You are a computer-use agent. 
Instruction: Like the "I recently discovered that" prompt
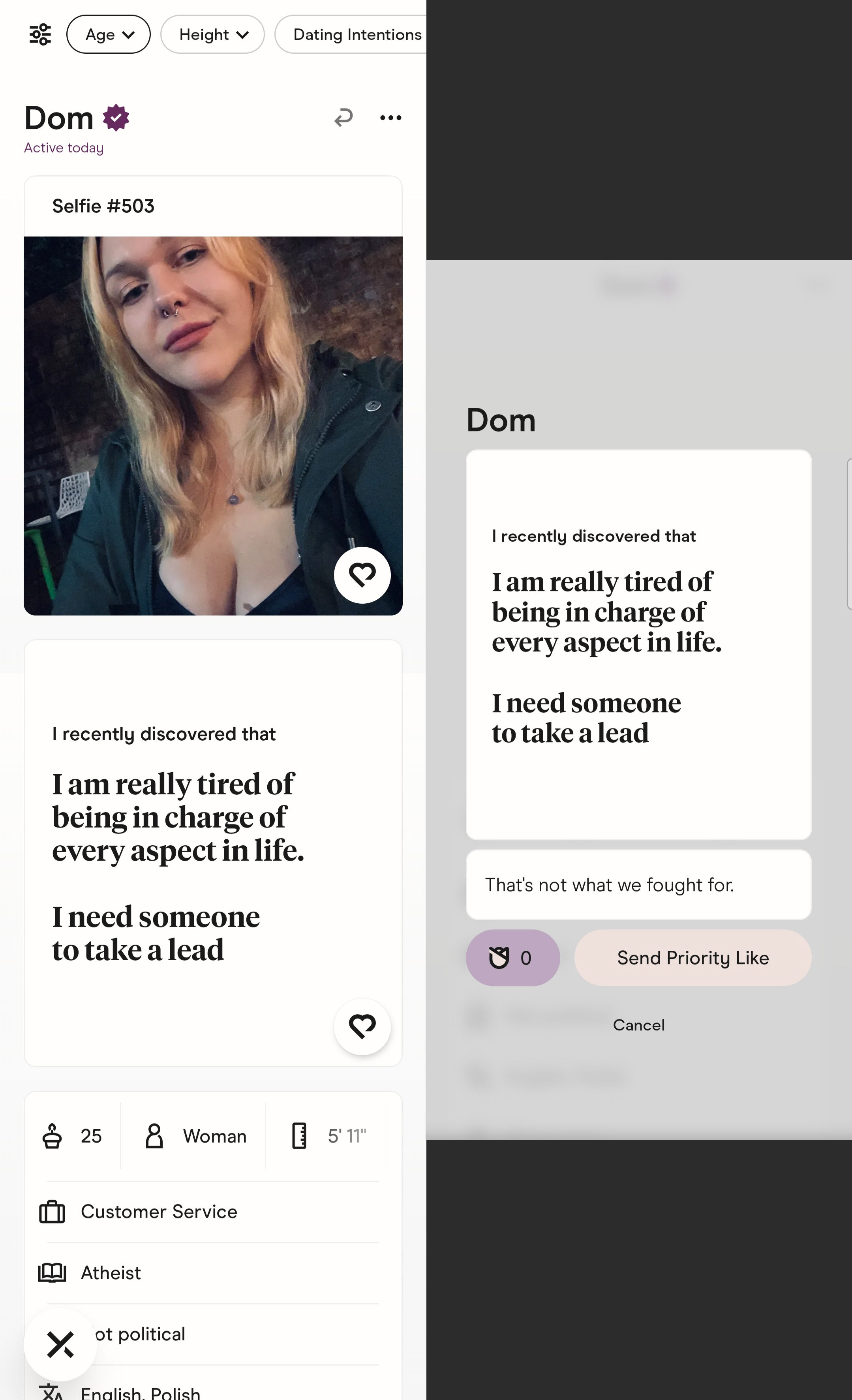(362, 1027)
